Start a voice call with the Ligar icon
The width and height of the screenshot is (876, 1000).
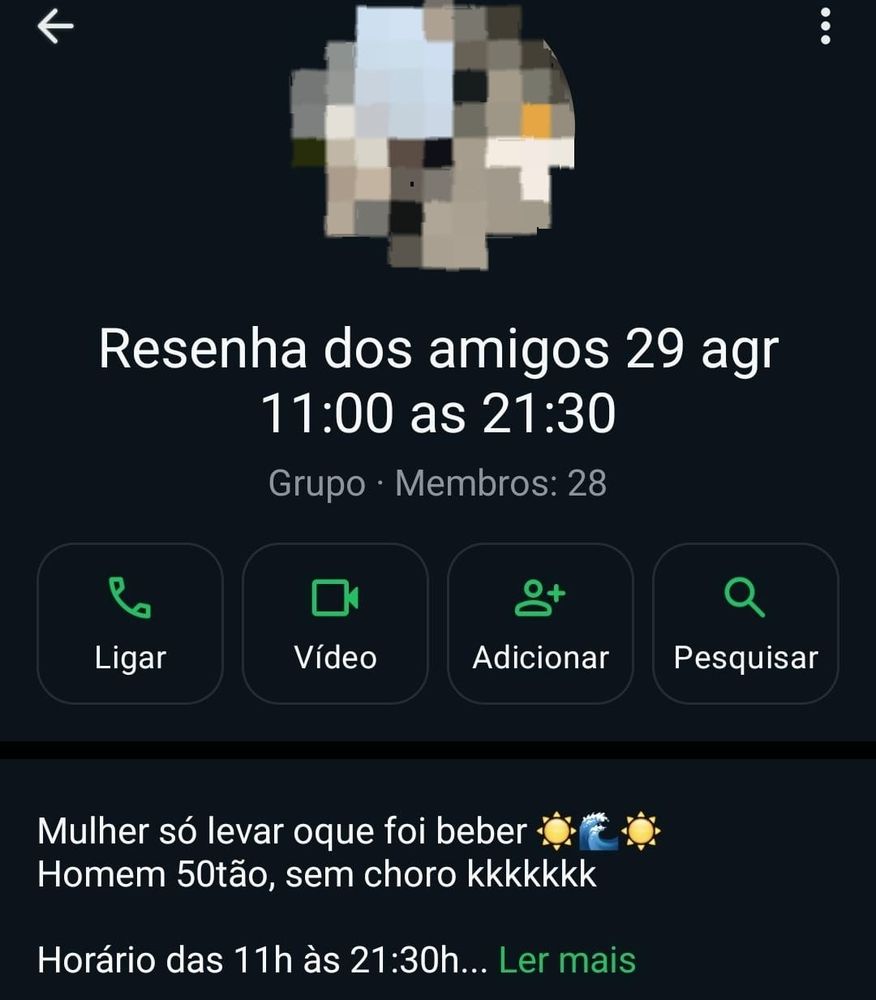click(129, 625)
